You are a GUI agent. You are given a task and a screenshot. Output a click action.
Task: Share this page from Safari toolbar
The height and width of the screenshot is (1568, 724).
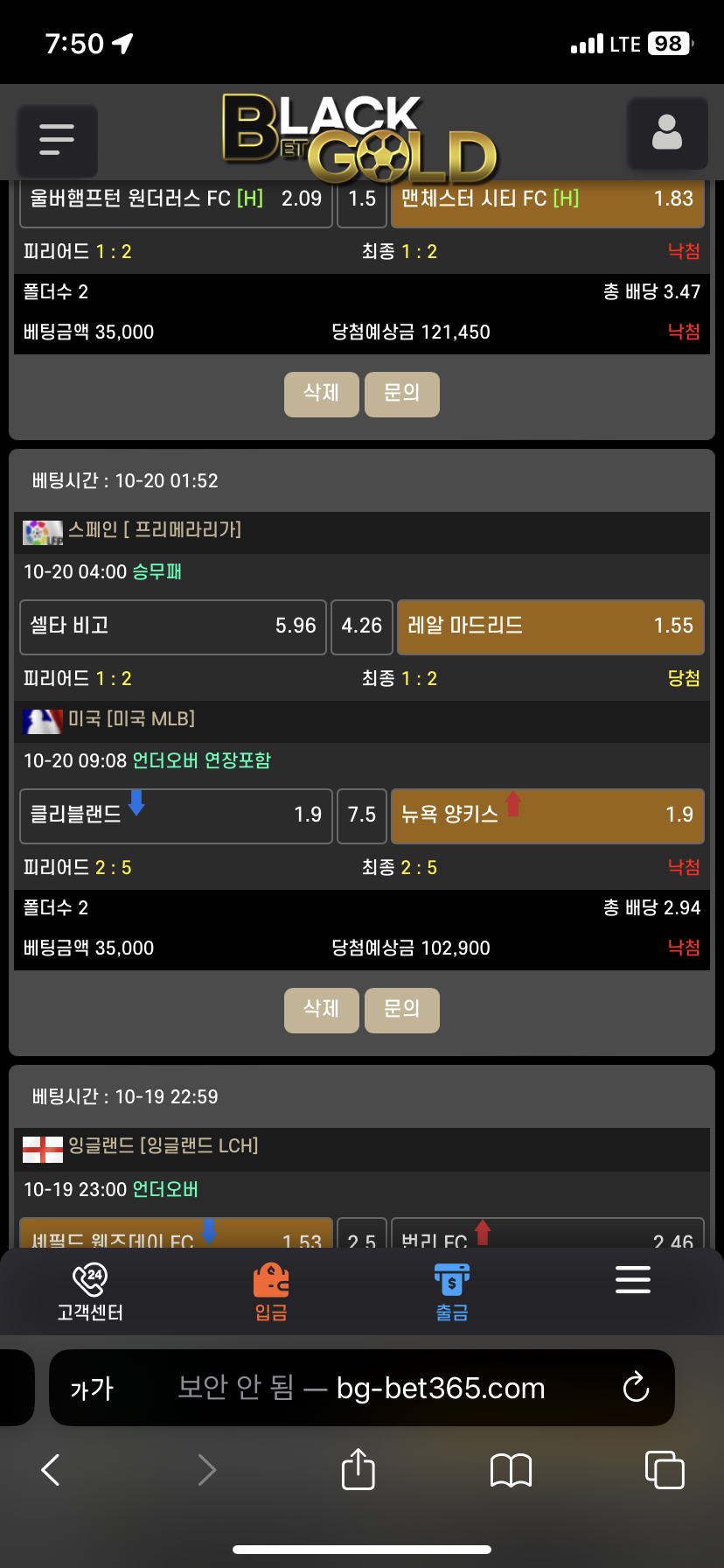pyautogui.click(x=358, y=1469)
